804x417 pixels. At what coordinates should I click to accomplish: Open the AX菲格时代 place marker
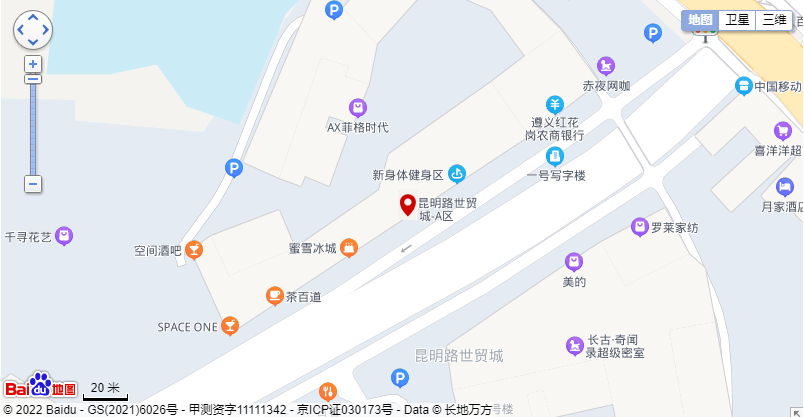357,107
